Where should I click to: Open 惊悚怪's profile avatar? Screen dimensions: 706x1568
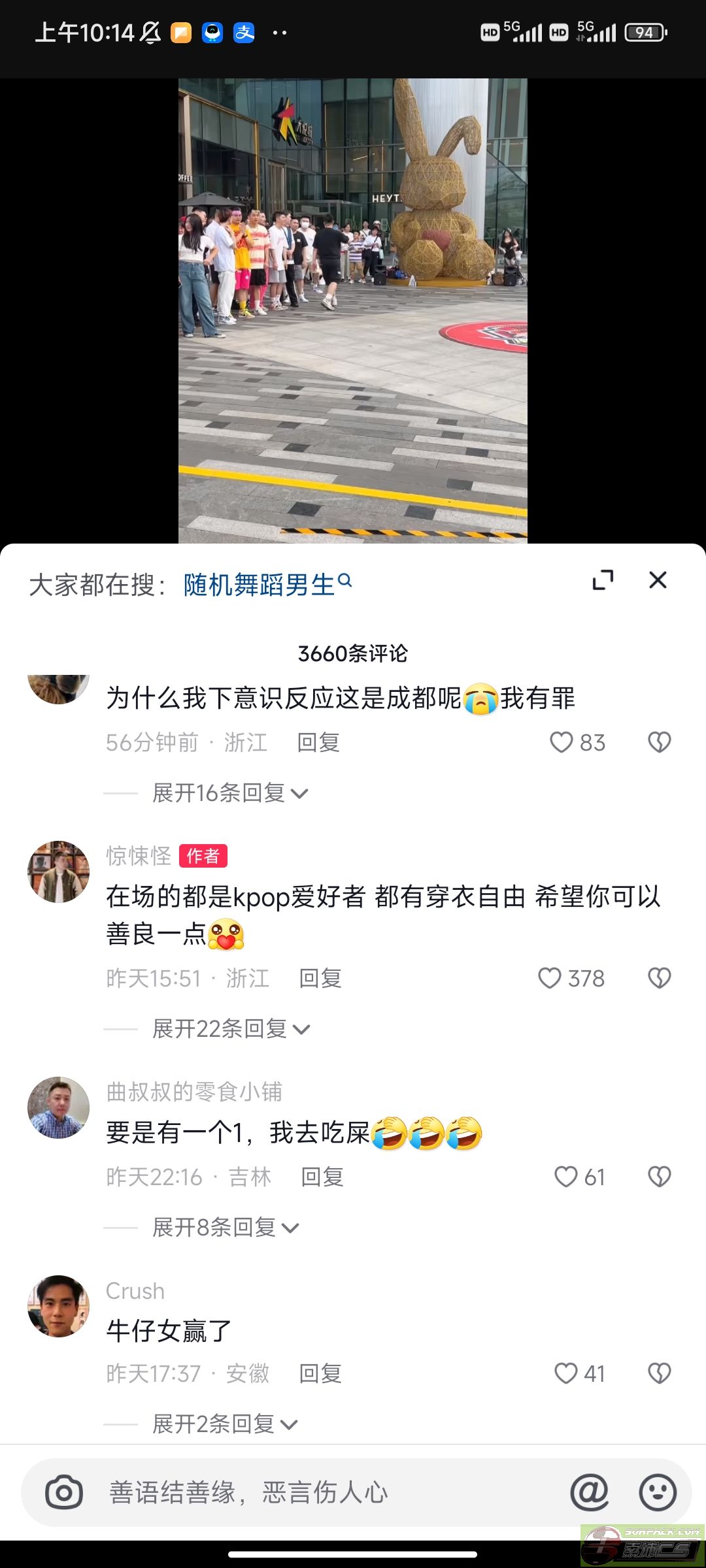point(58,872)
